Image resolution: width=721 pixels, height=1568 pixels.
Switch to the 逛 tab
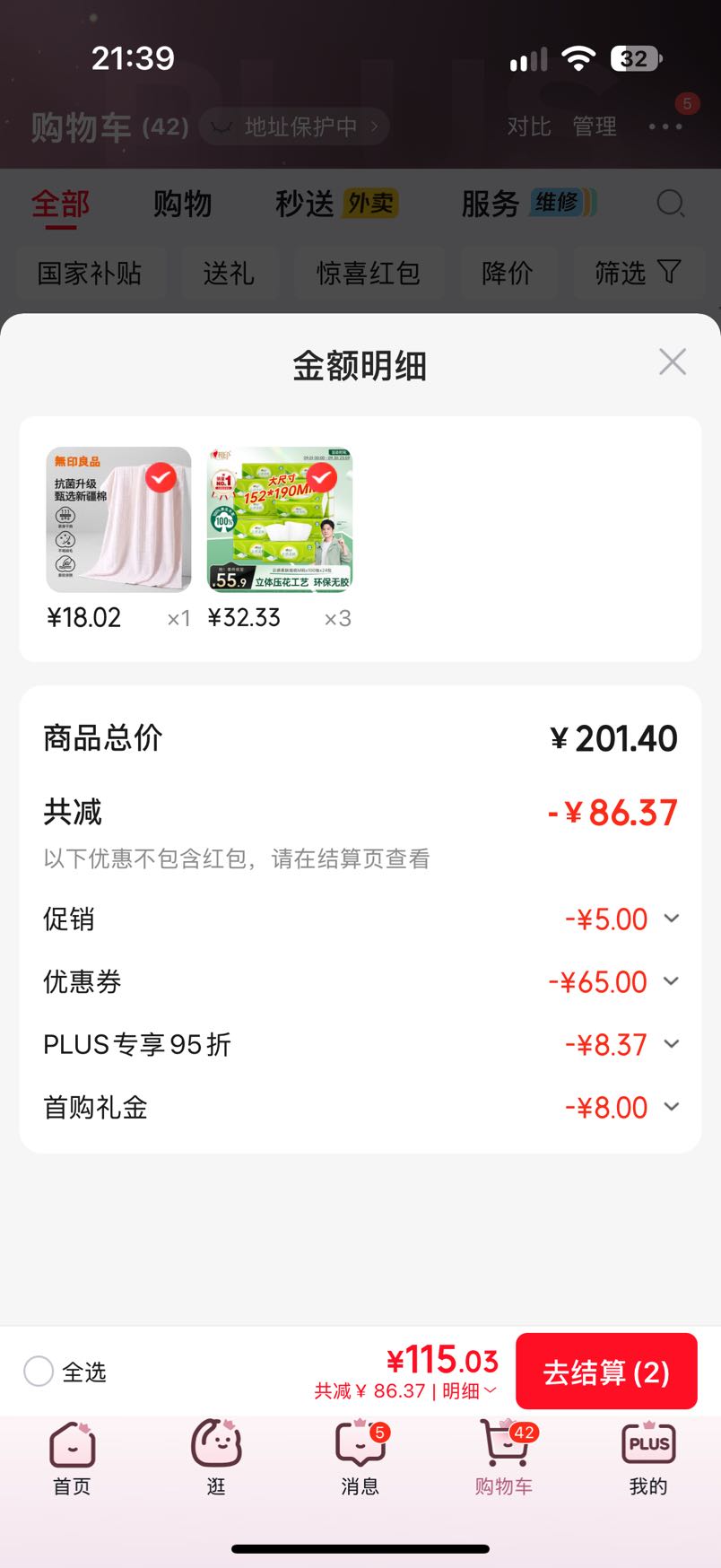(x=216, y=1459)
